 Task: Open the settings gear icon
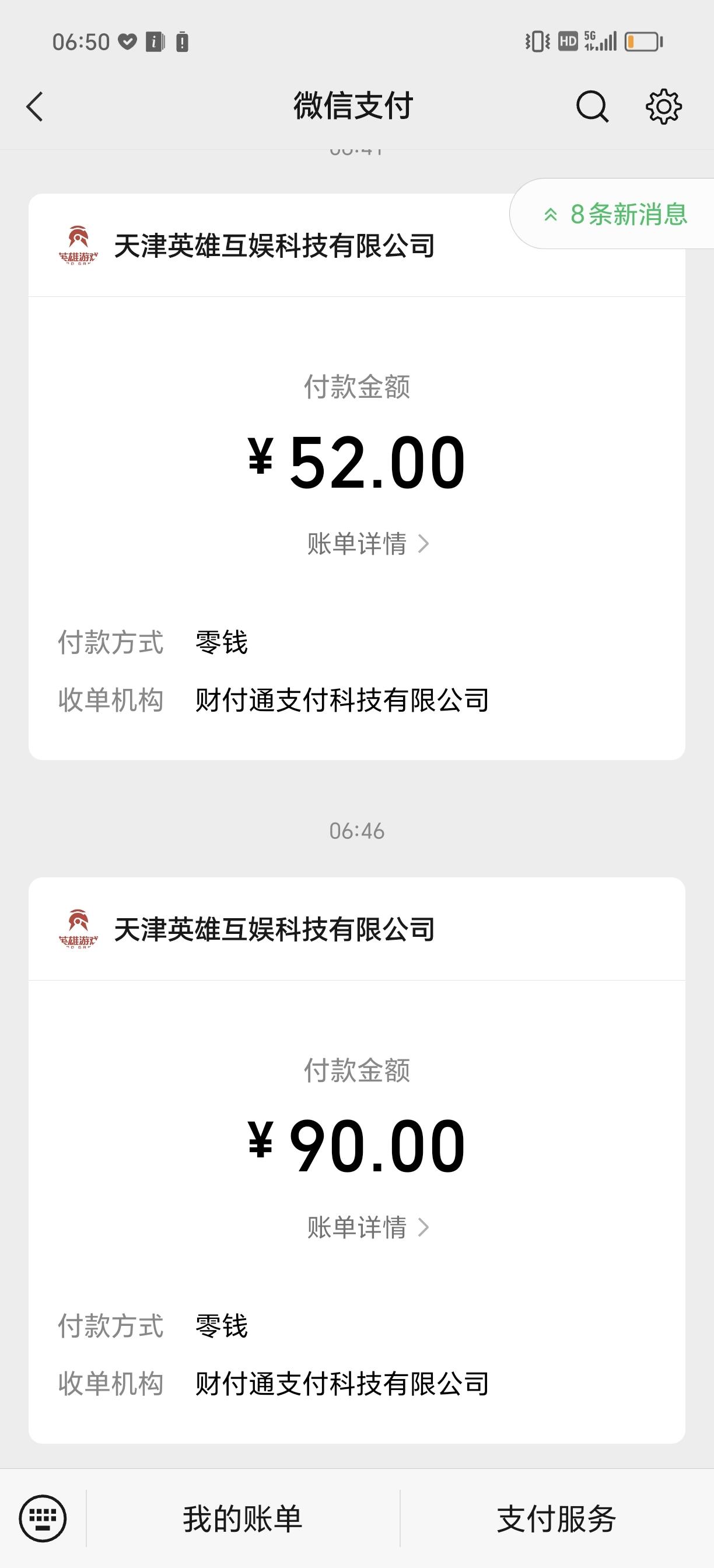(663, 107)
